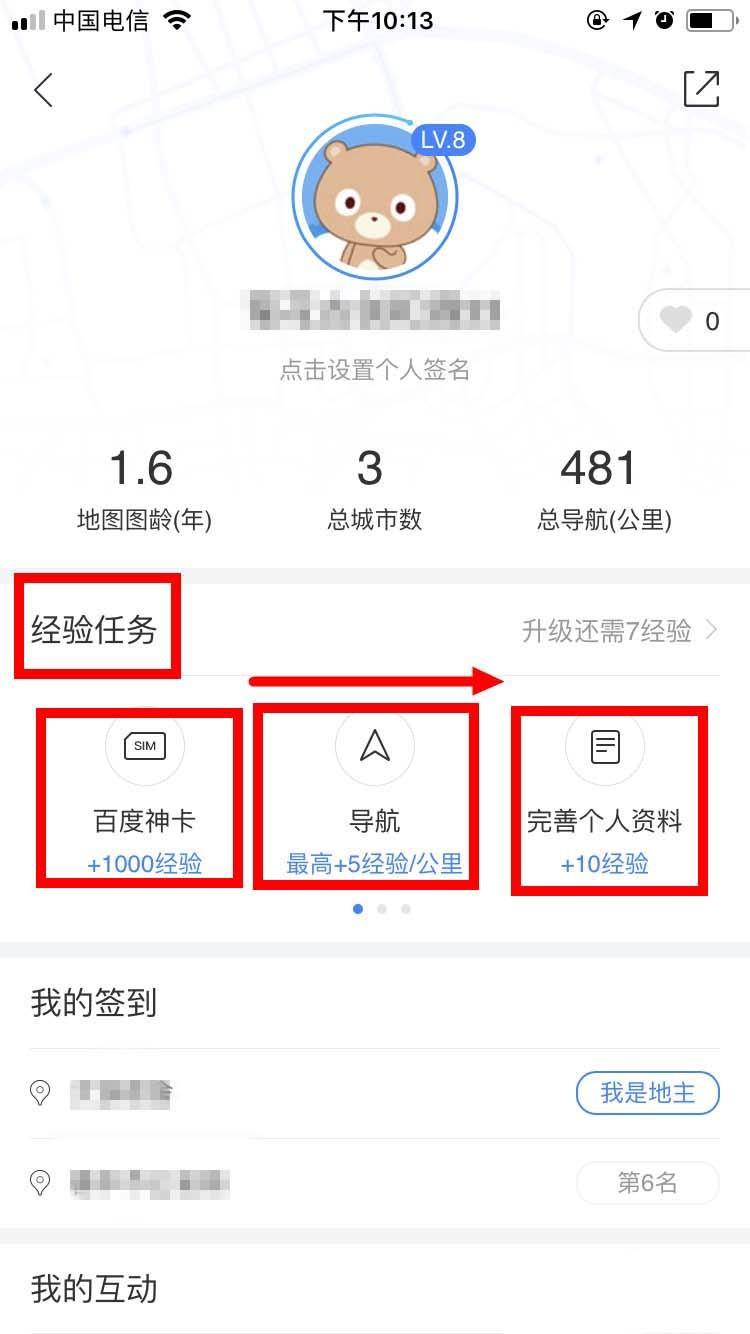
Task: Open the 完善个人资料 document icon
Action: click(604, 746)
